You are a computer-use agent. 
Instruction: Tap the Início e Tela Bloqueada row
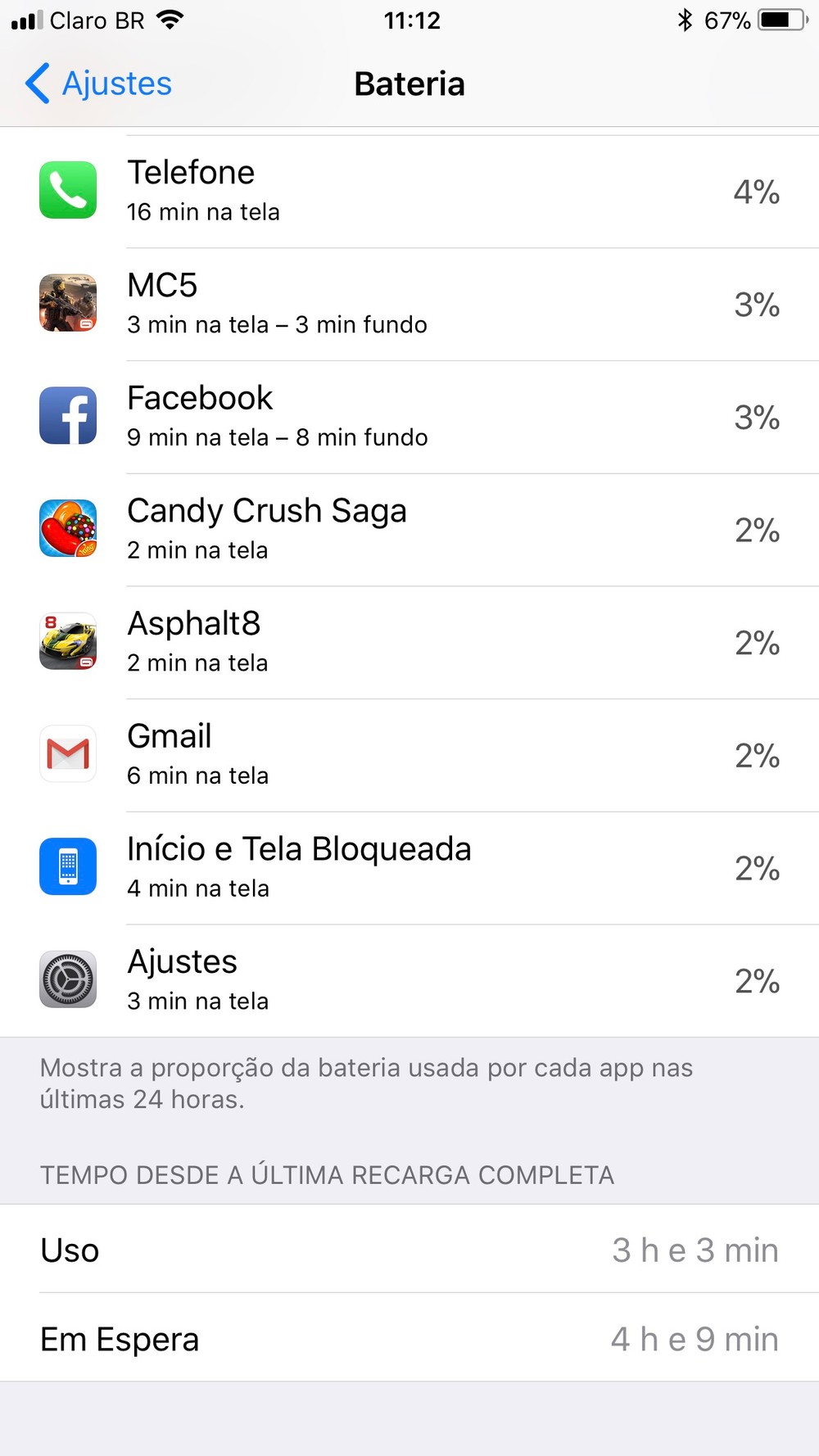(409, 868)
